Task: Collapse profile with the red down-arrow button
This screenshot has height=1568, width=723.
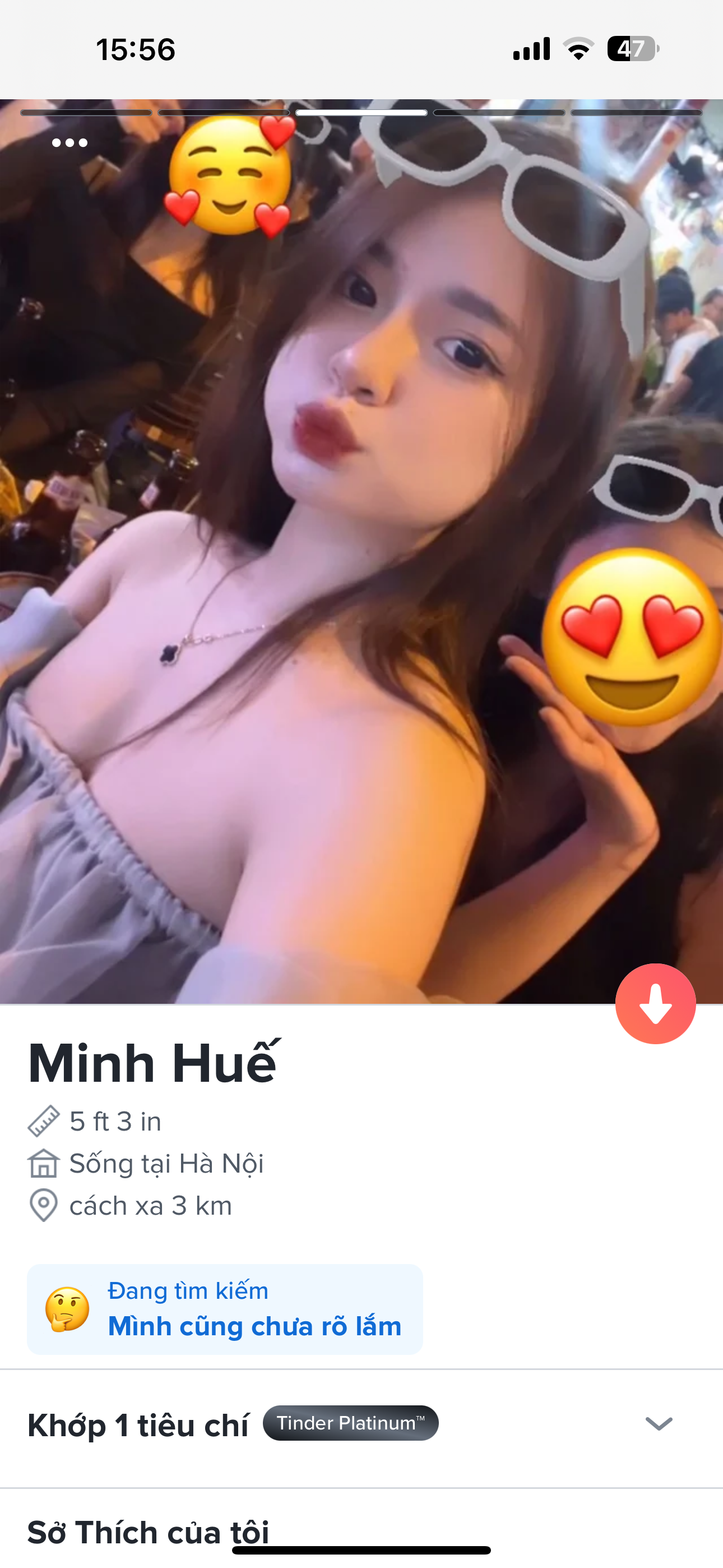Action: coord(655,1003)
